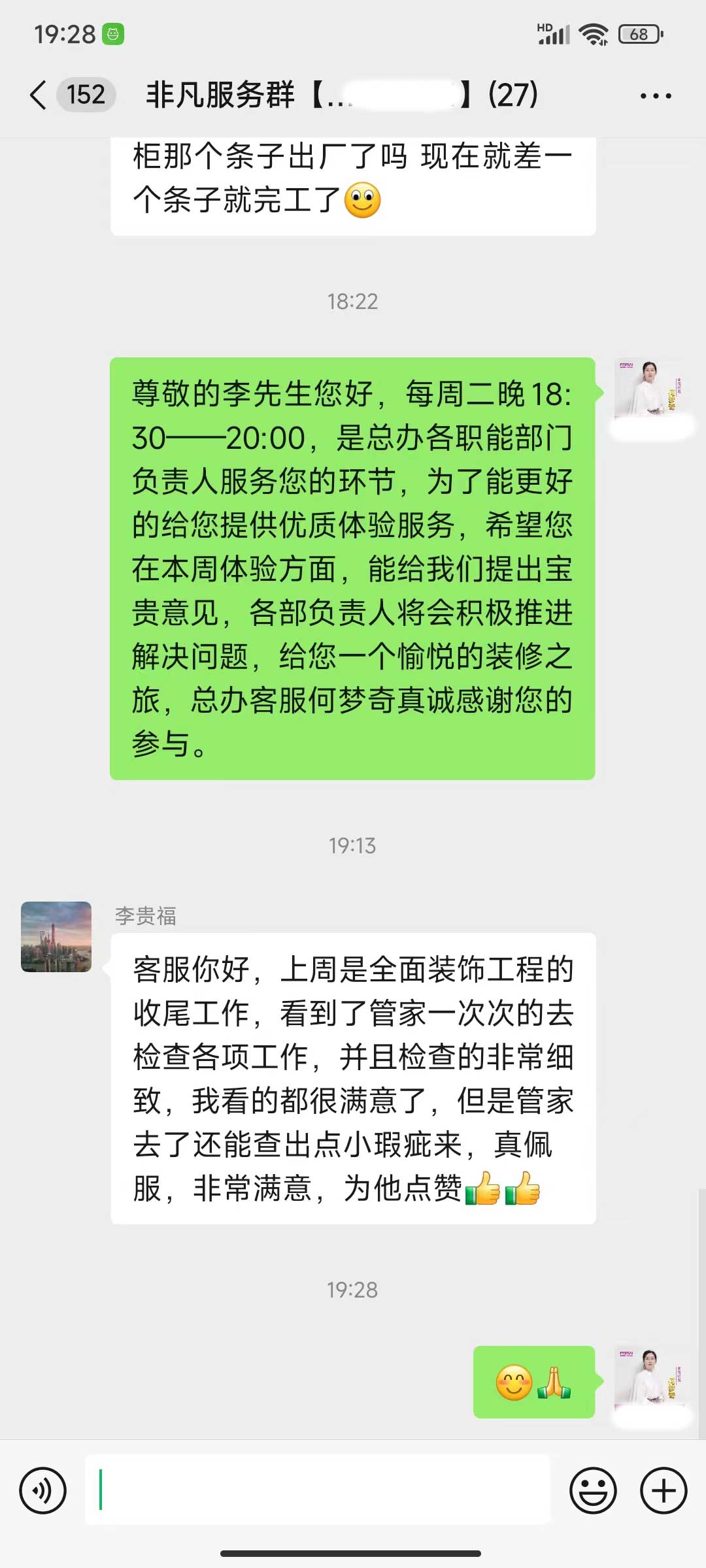Viewport: 706px width, 1568px height.
Task: Open the emoji sticker panel
Action: 593,1490
